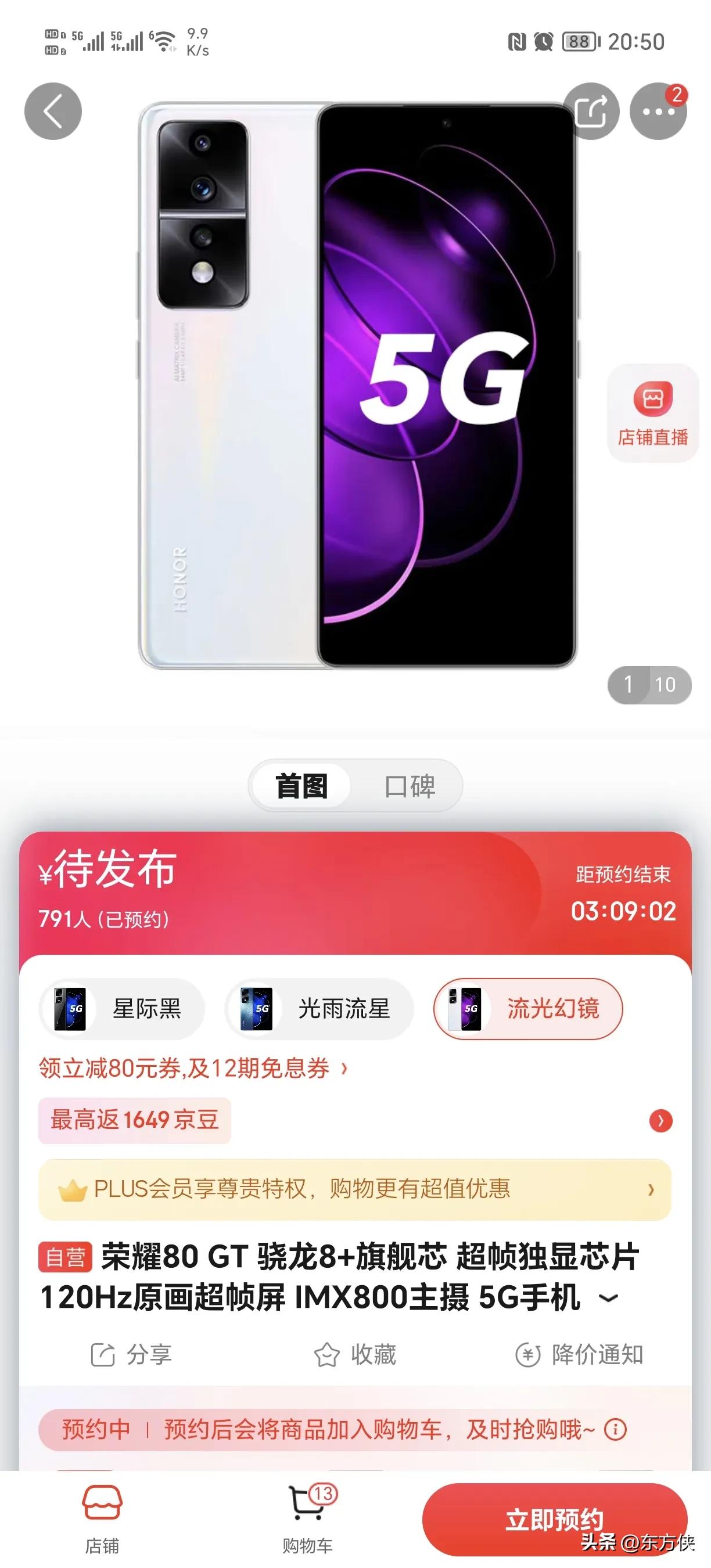Screen dimensions: 711x1568
Task: Choose the 星际黑 color option
Action: (x=122, y=1009)
